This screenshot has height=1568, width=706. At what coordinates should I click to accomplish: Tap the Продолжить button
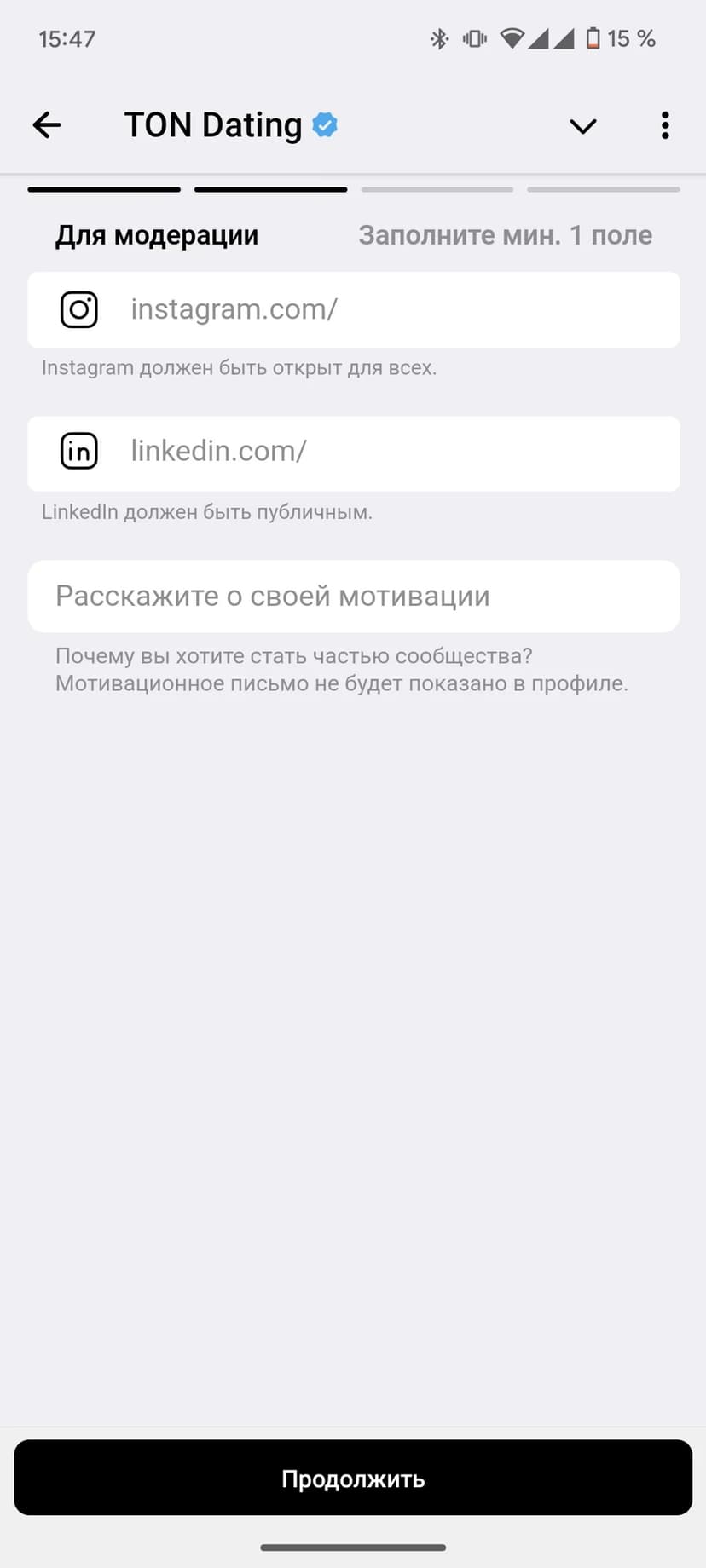point(353,1479)
